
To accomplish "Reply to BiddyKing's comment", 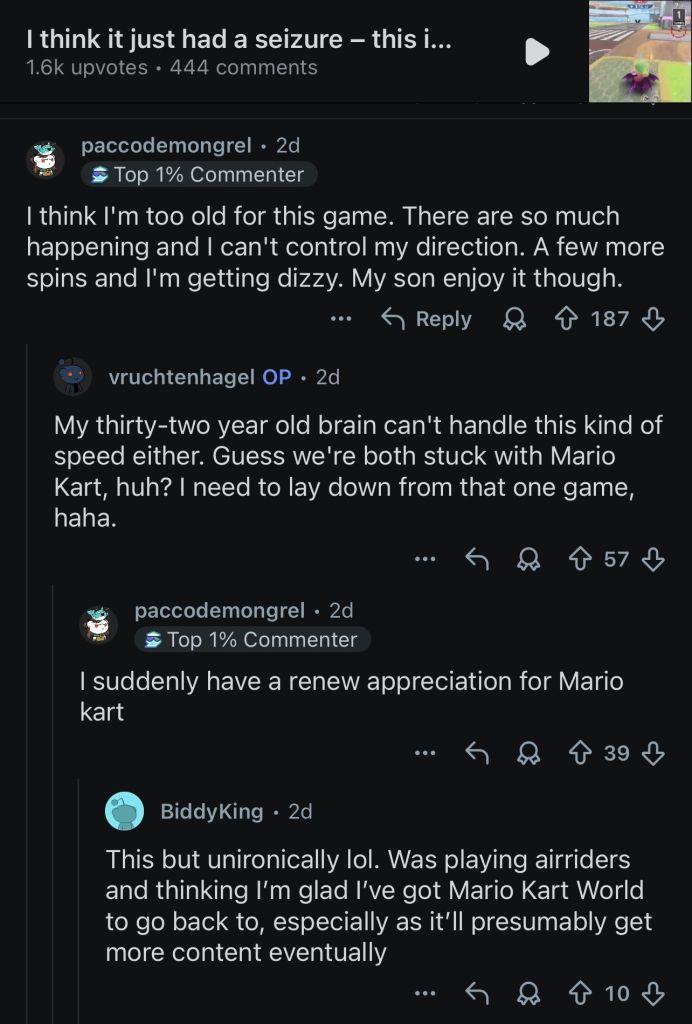I will (x=477, y=993).
